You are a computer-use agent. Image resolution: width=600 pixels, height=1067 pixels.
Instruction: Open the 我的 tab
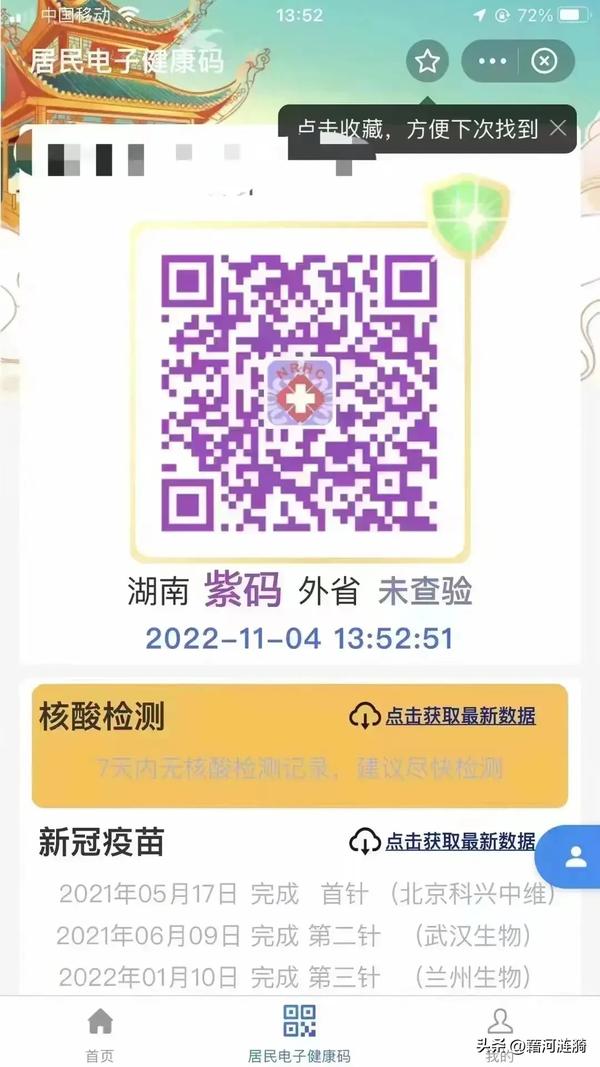pyautogui.click(x=499, y=1033)
